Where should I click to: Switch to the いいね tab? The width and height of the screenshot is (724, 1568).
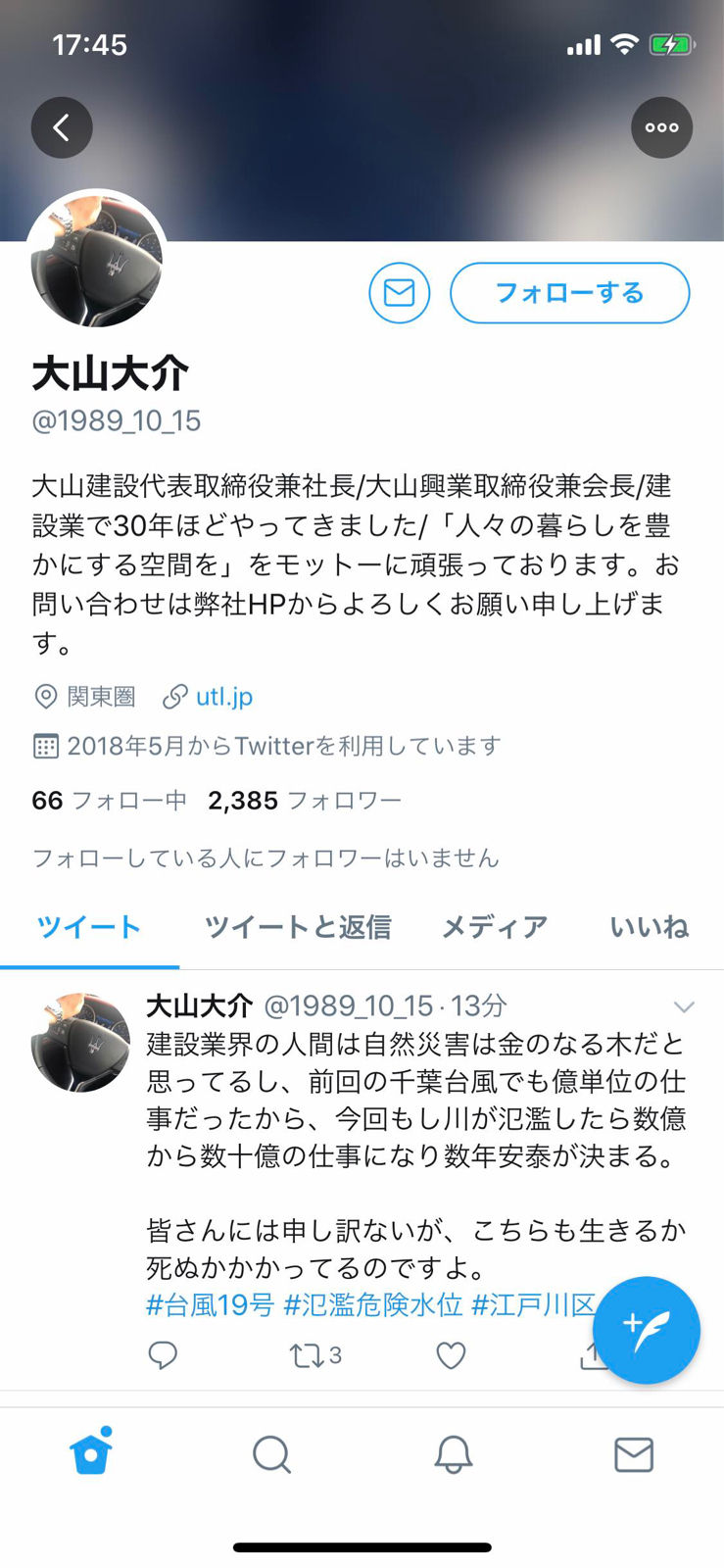point(649,927)
